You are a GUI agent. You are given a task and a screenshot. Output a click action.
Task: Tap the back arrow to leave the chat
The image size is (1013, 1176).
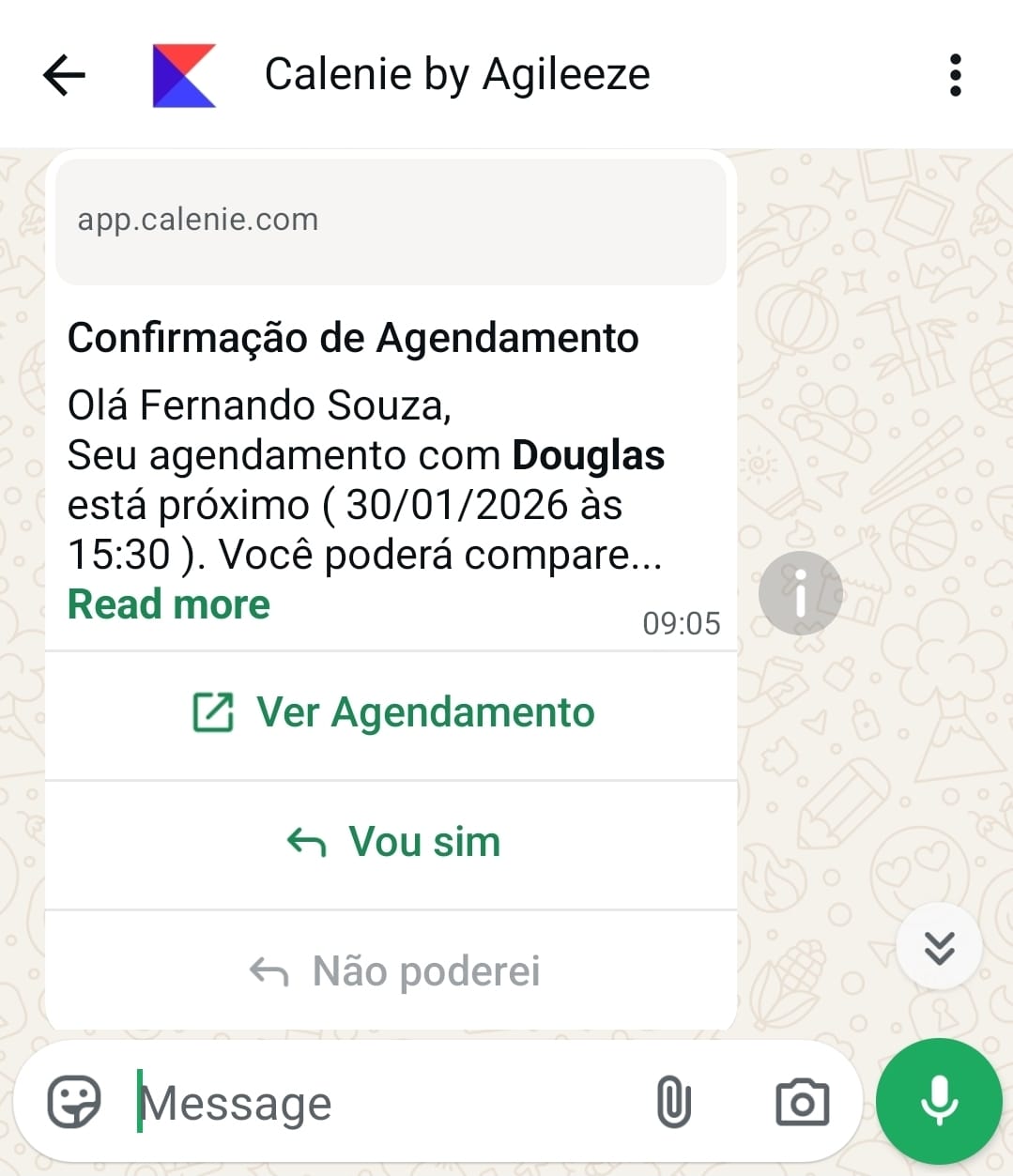pyautogui.click(x=63, y=74)
